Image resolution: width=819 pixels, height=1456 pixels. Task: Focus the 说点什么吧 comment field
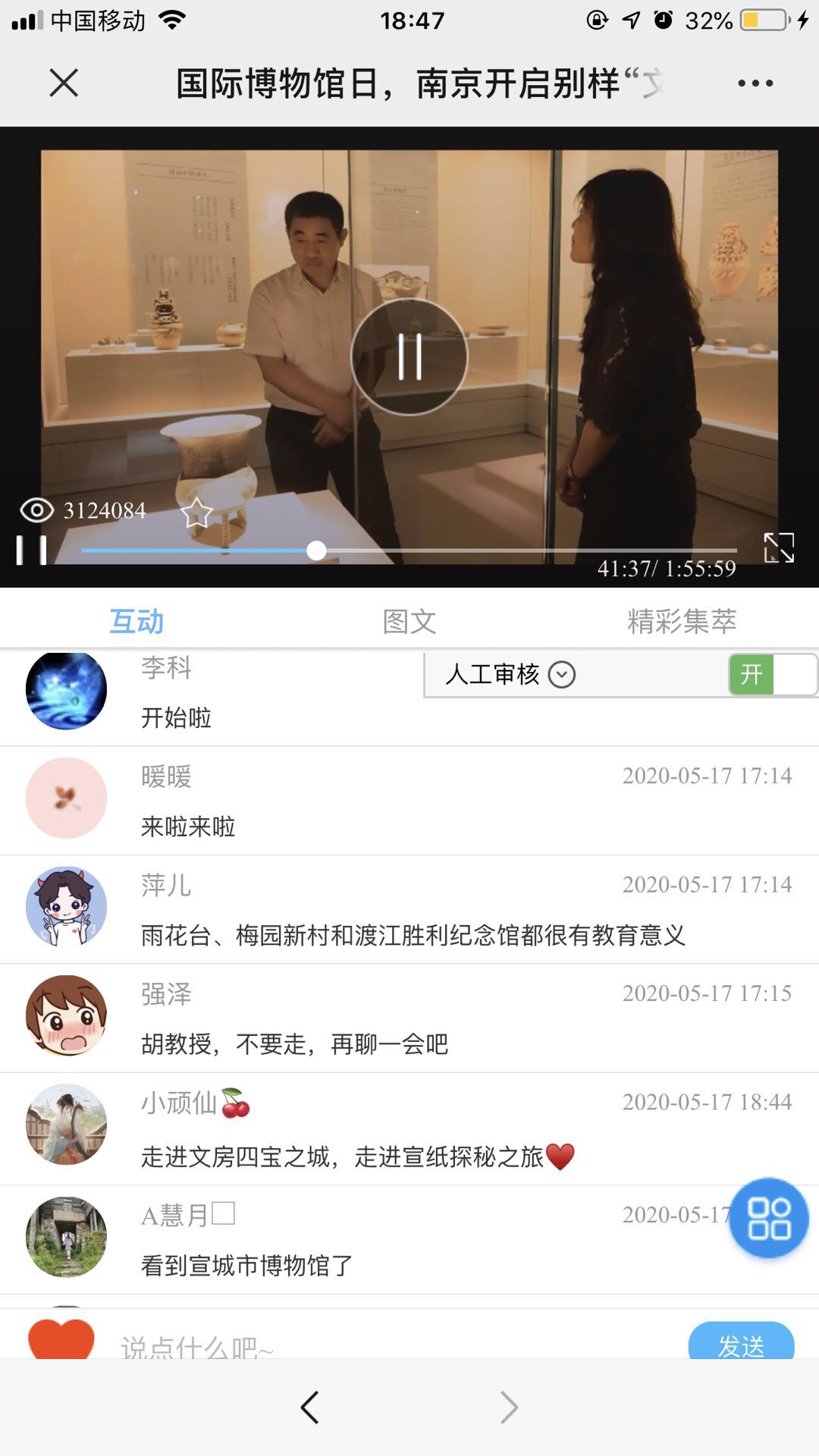click(x=379, y=1345)
